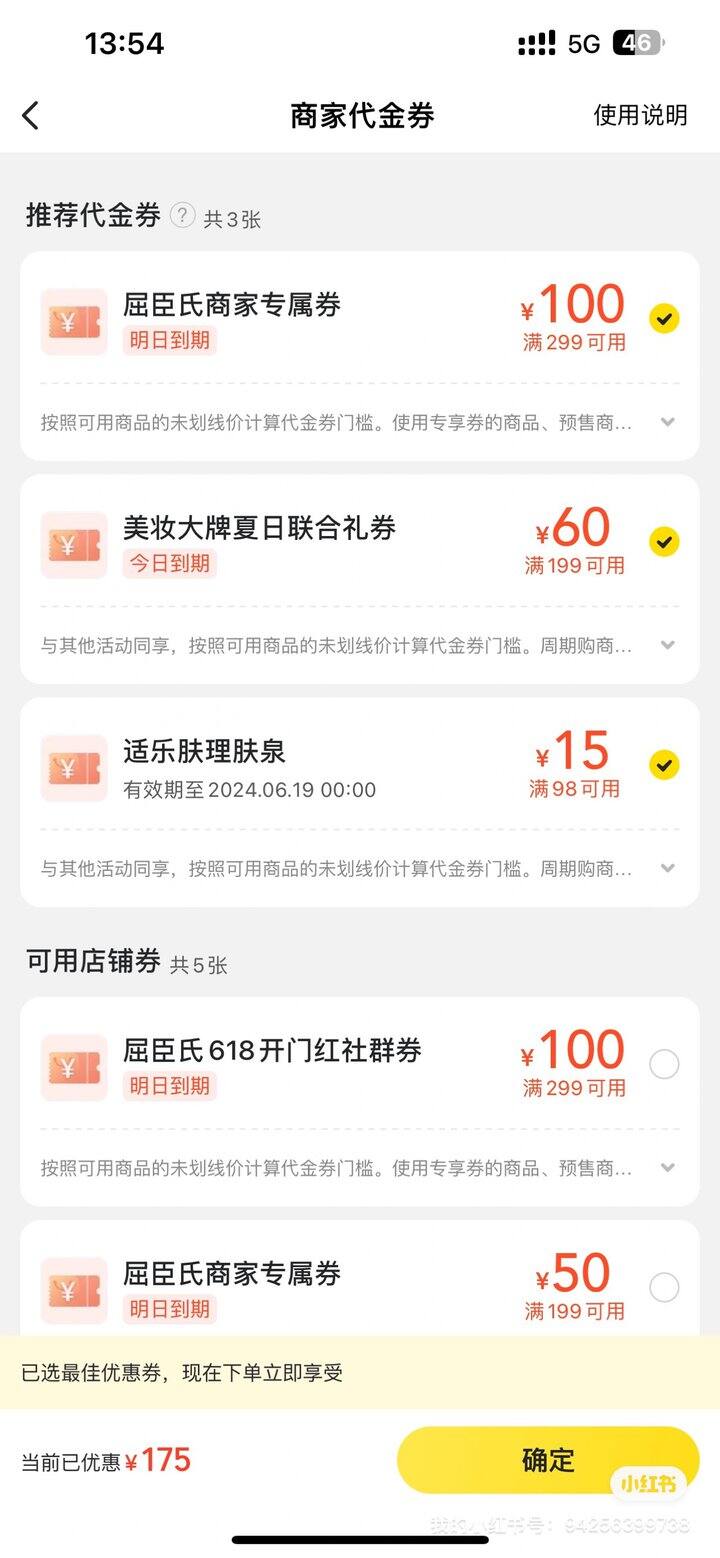The image size is (720, 1558).
Task: Uncheck the ¥100 屈臣氏商家专属券 recommended coupon
Action: [664, 319]
